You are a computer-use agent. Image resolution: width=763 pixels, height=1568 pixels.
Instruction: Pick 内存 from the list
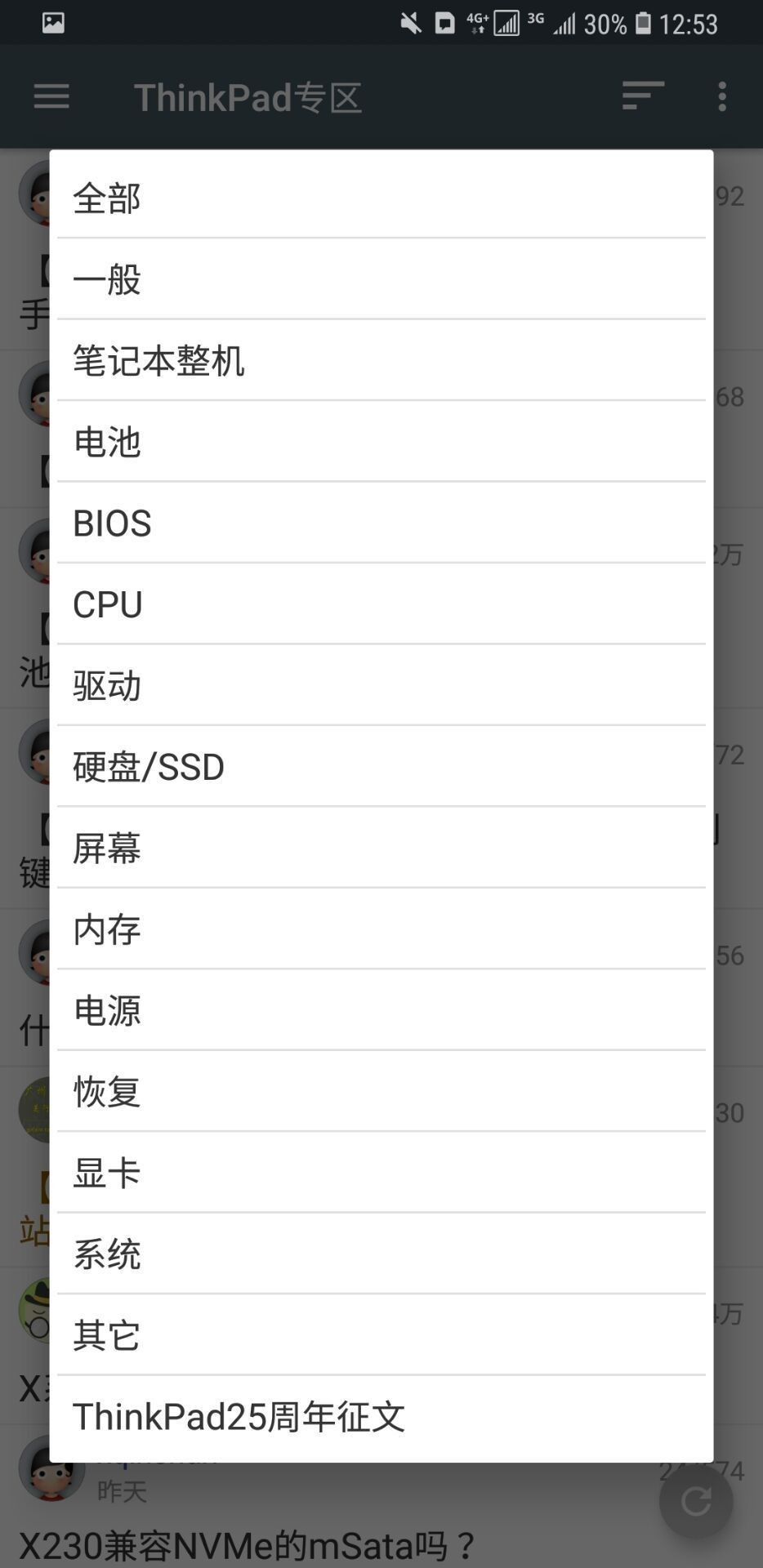381,929
